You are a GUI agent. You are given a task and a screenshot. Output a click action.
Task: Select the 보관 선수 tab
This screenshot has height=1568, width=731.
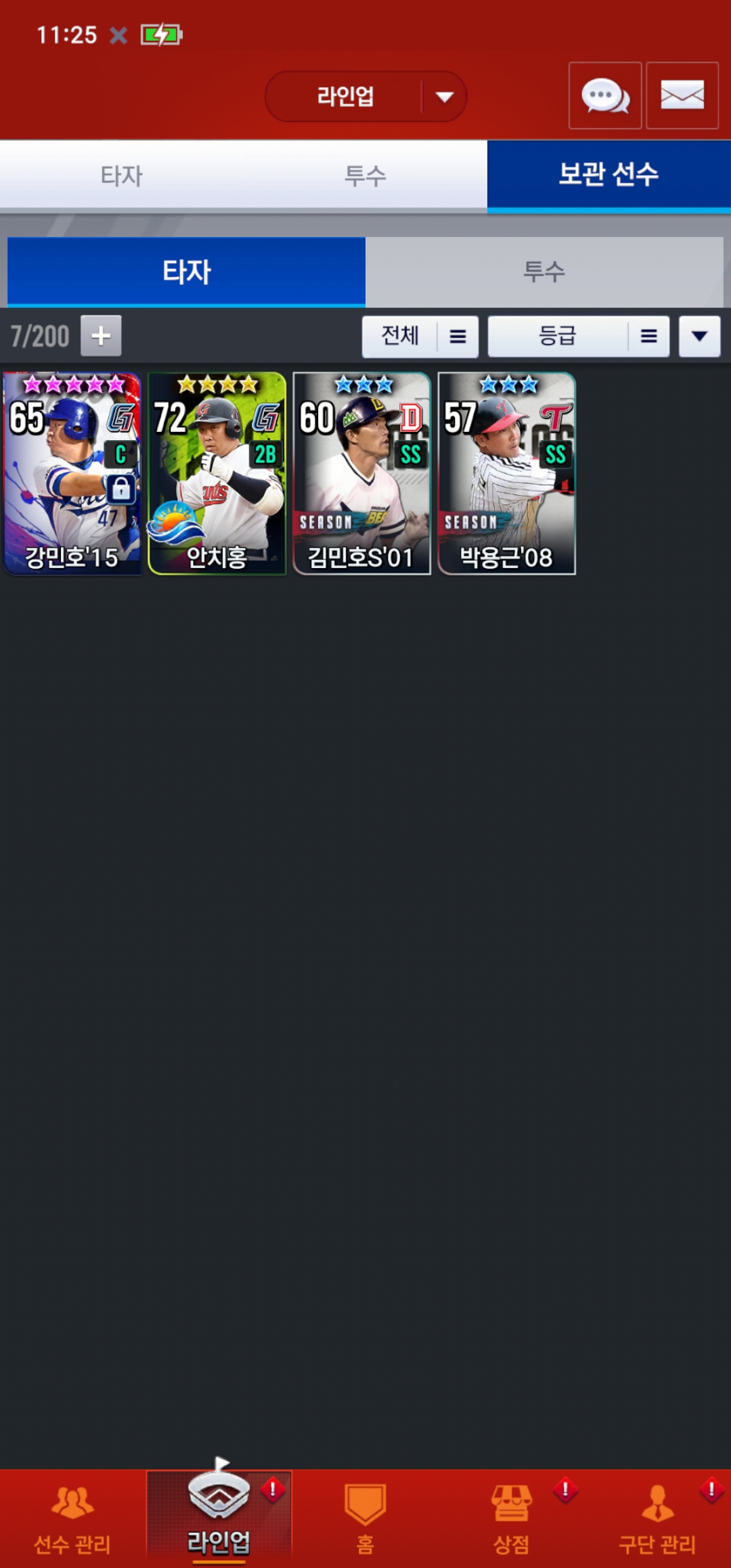pos(608,175)
